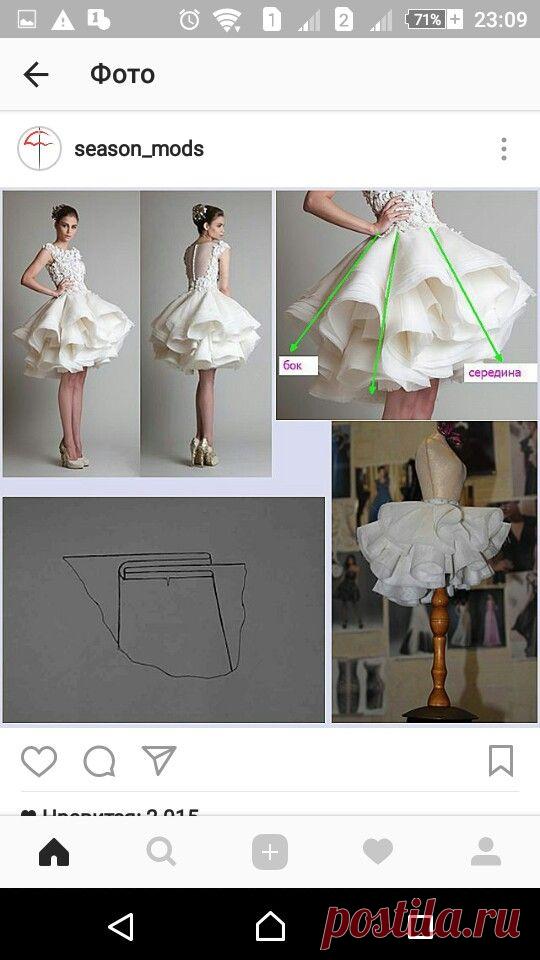Bookmark this post

click(501, 761)
